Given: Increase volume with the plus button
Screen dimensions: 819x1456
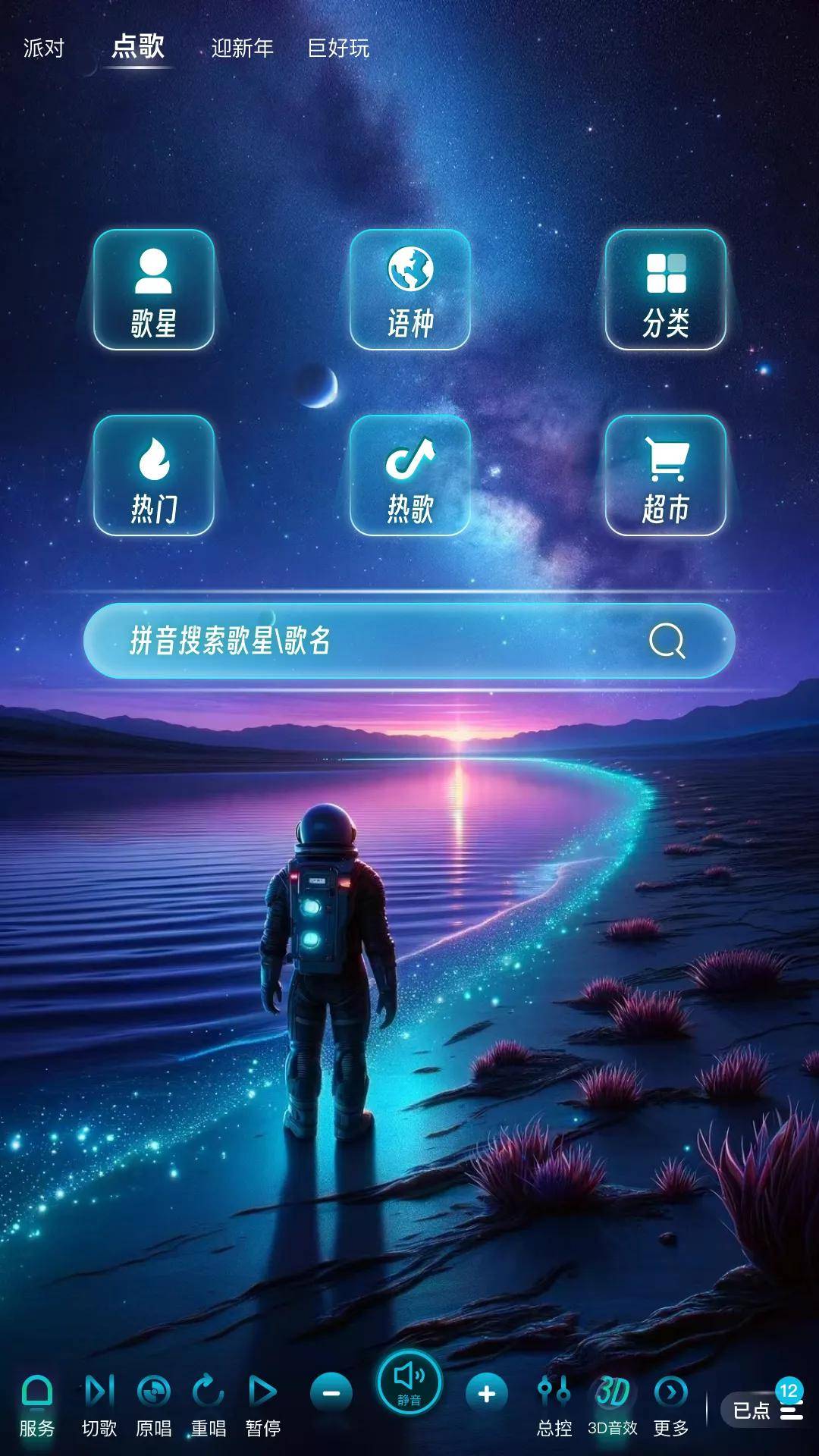Looking at the screenshot, I should click(x=487, y=1393).
